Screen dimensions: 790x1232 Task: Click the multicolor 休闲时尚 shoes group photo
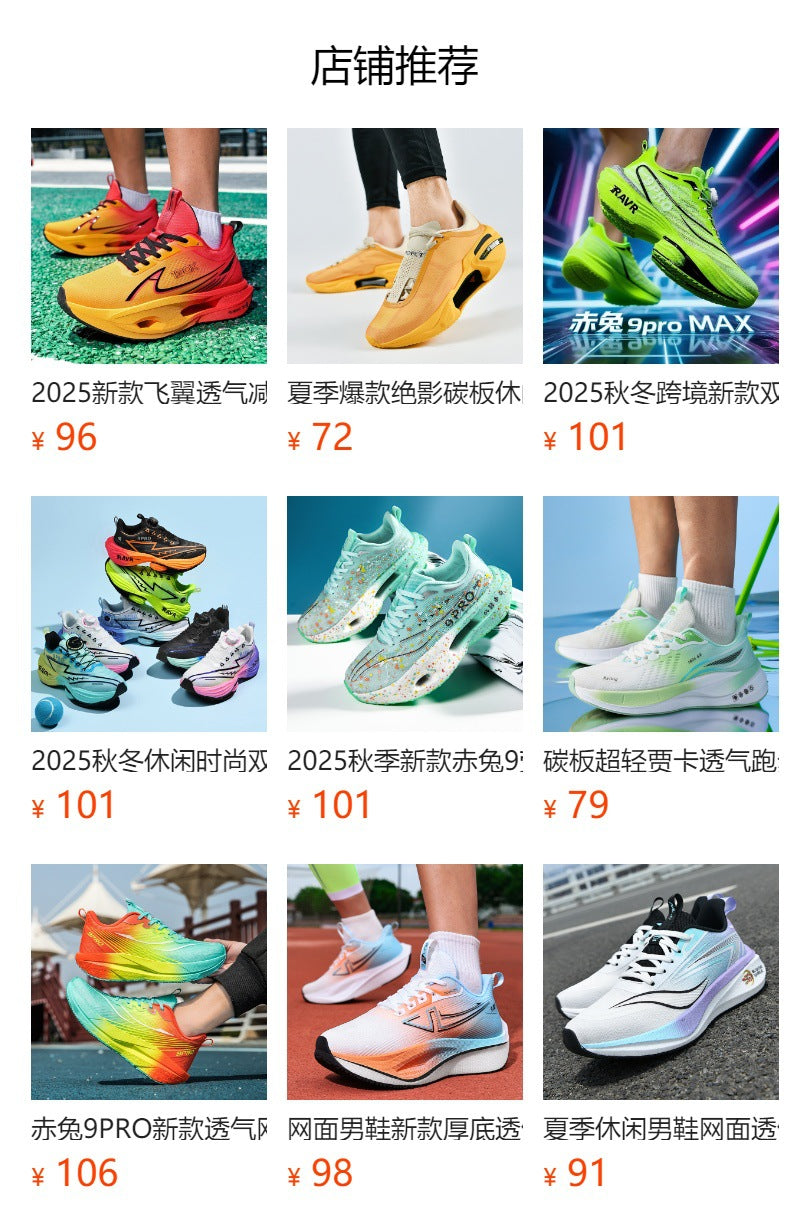pos(148,615)
